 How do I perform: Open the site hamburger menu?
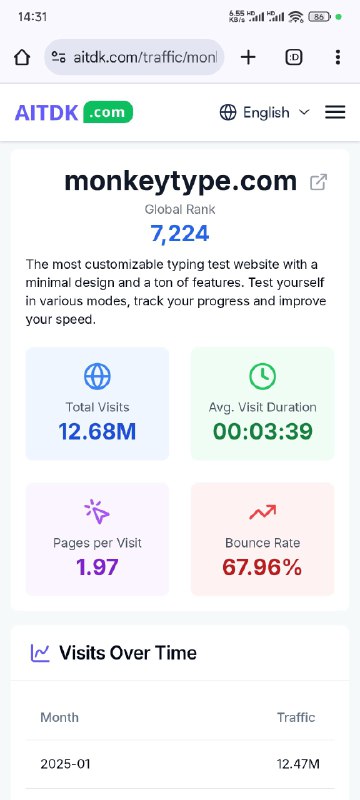tap(335, 112)
